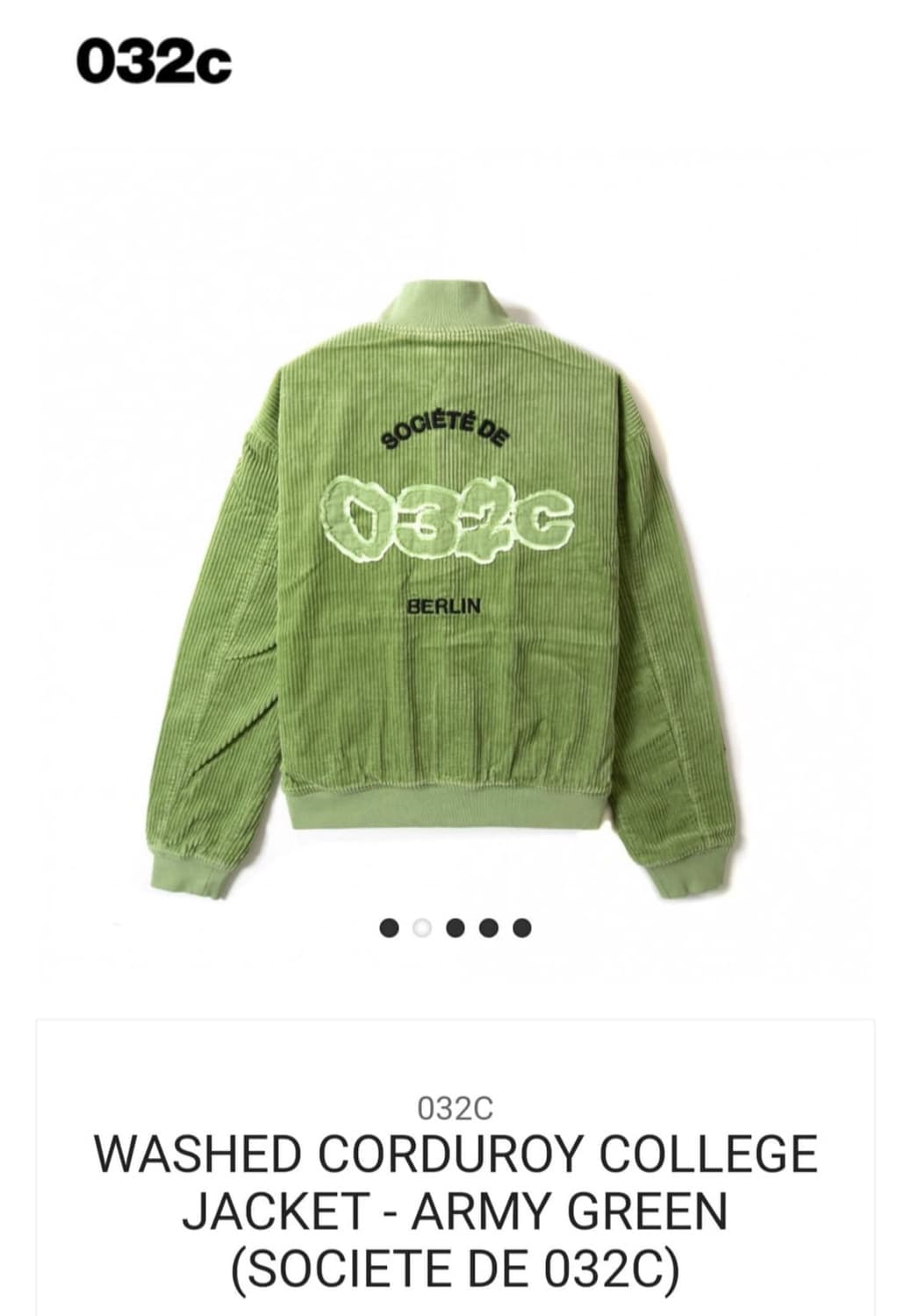Open the 032C brand link above the title
This screenshot has width=911, height=1316.
coord(455,1108)
